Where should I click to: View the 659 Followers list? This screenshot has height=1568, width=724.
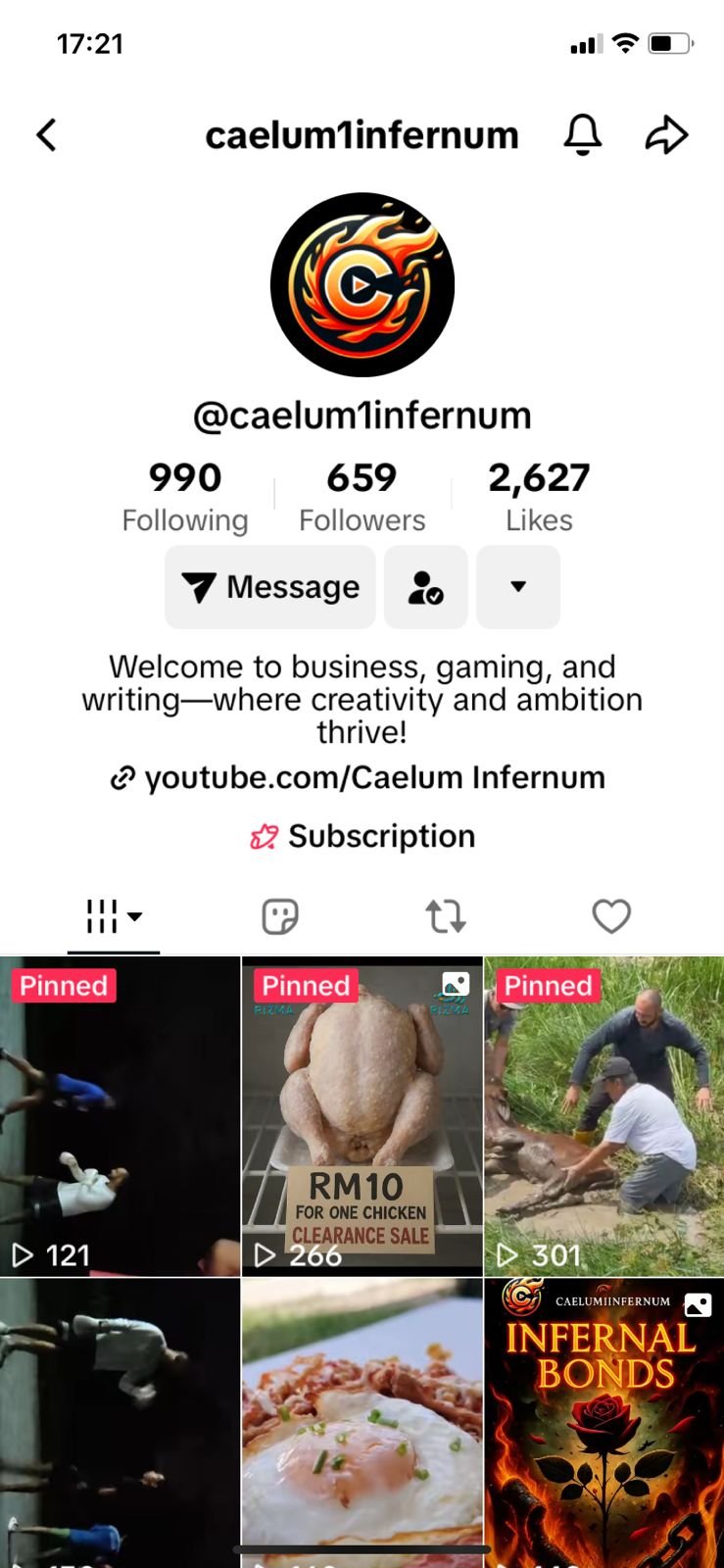pyautogui.click(x=362, y=497)
